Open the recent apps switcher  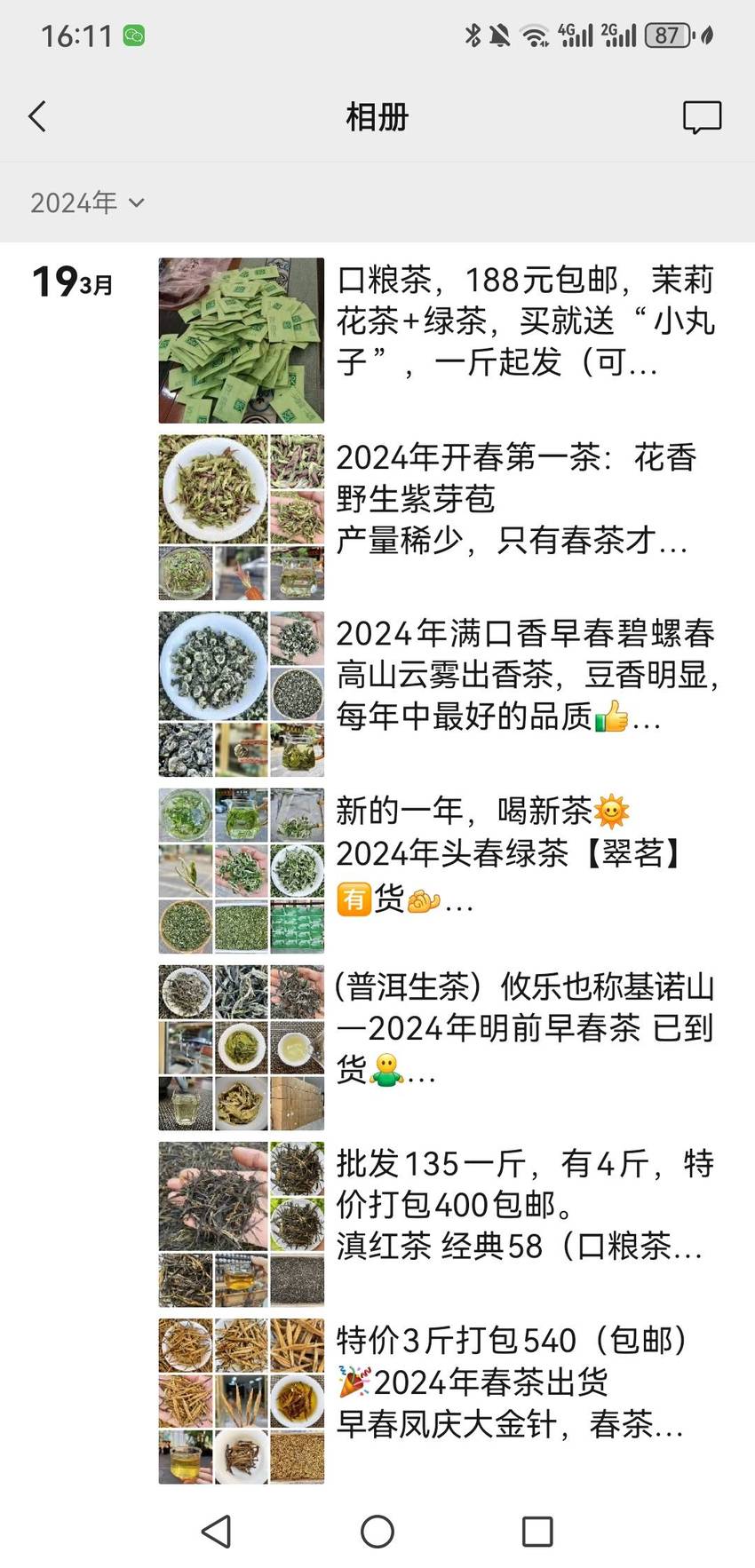coord(537,1531)
